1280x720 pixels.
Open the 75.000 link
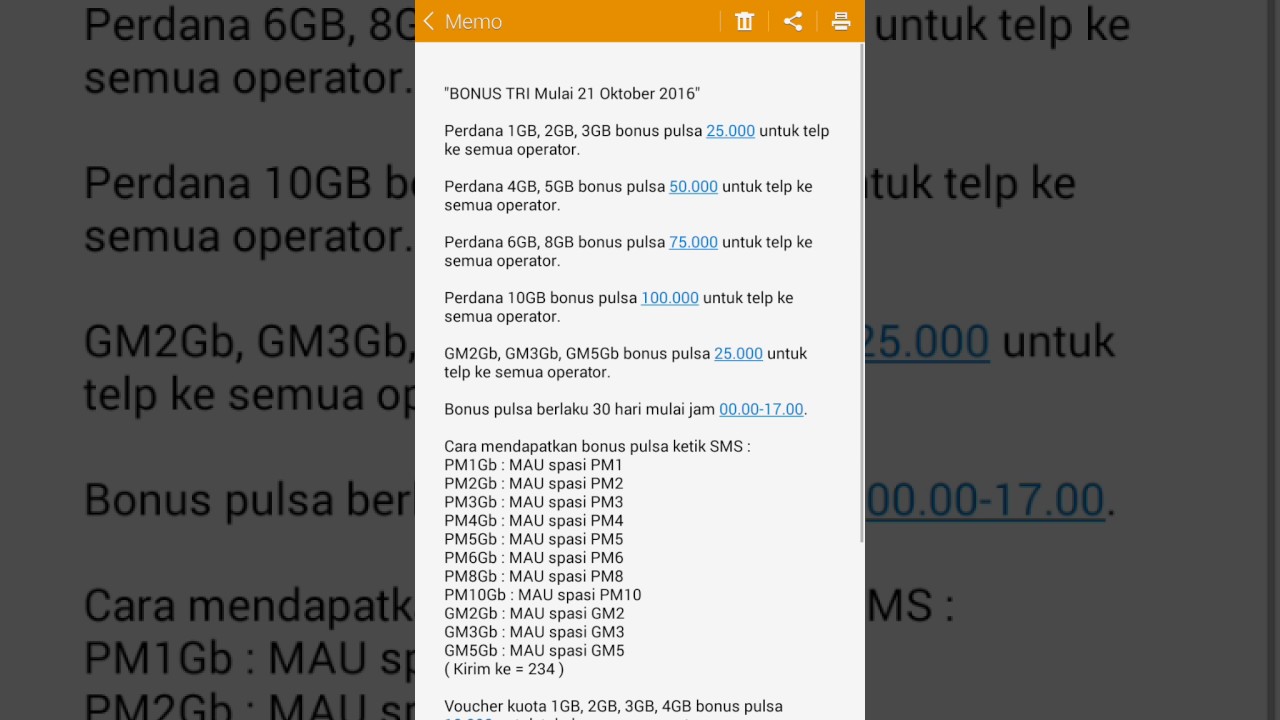pos(693,243)
